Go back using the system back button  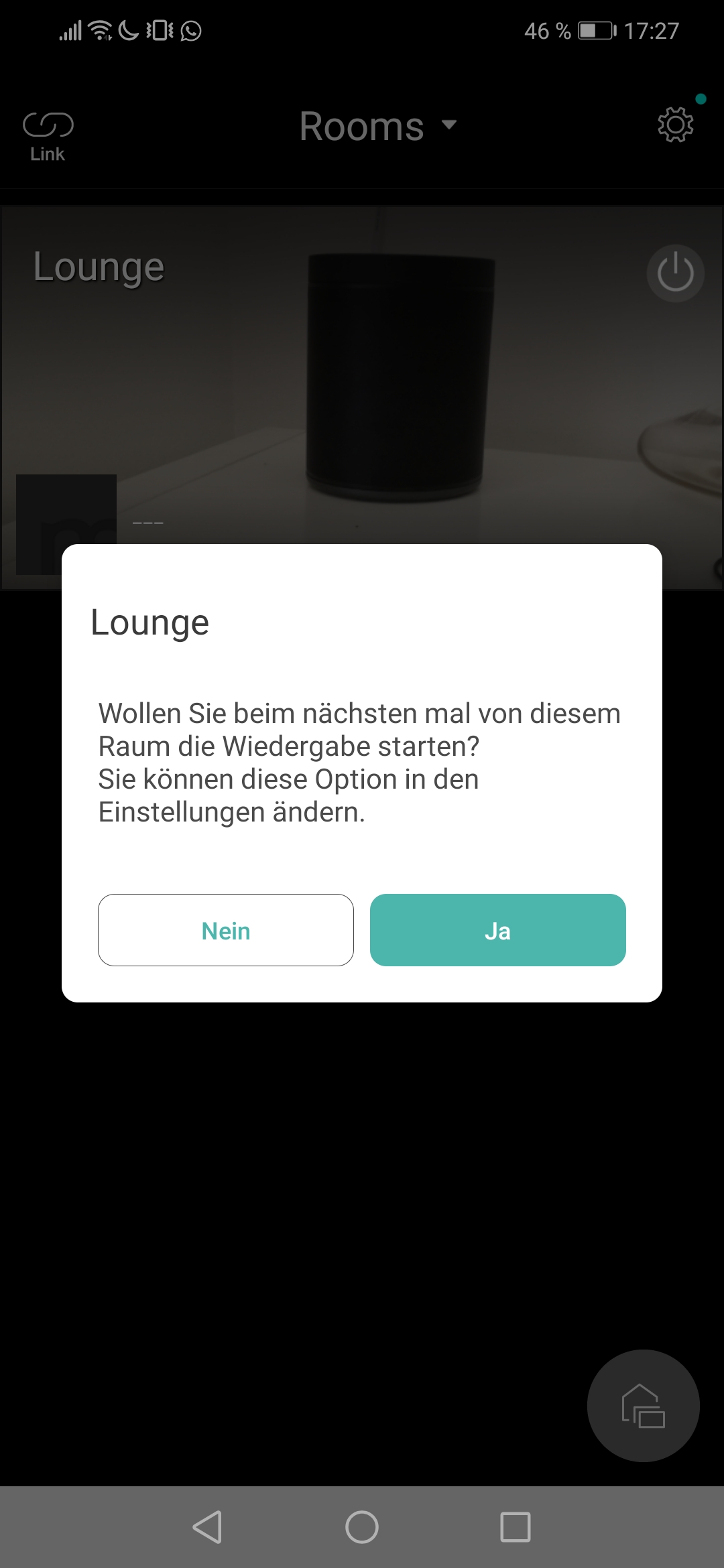pyautogui.click(x=207, y=1528)
